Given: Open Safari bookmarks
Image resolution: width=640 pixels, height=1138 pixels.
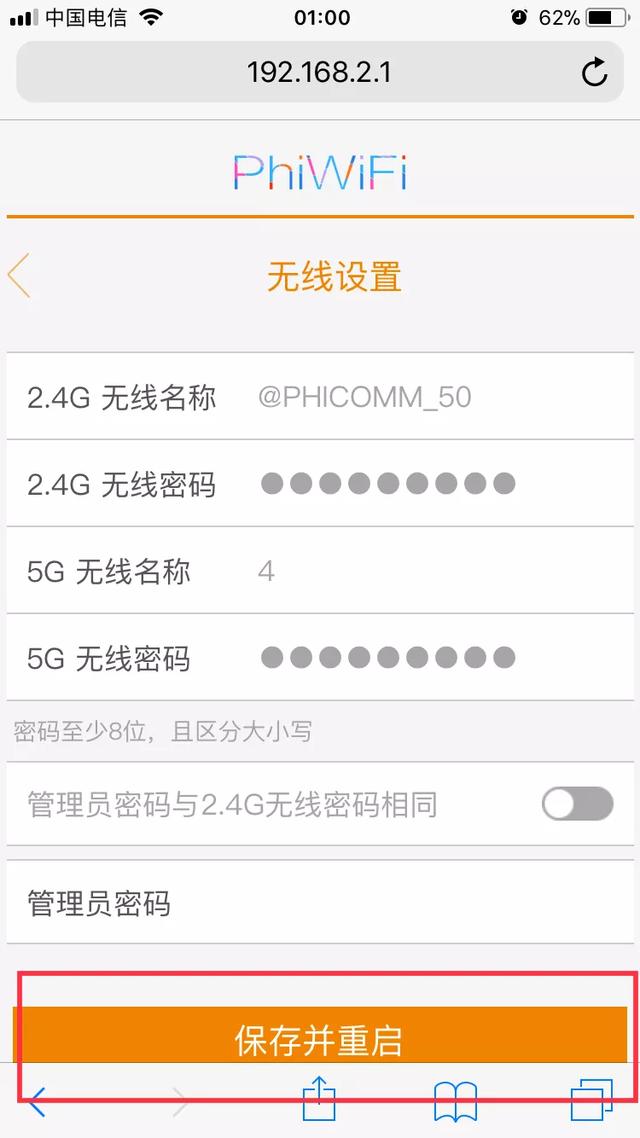Looking at the screenshot, I should [x=455, y=1101].
